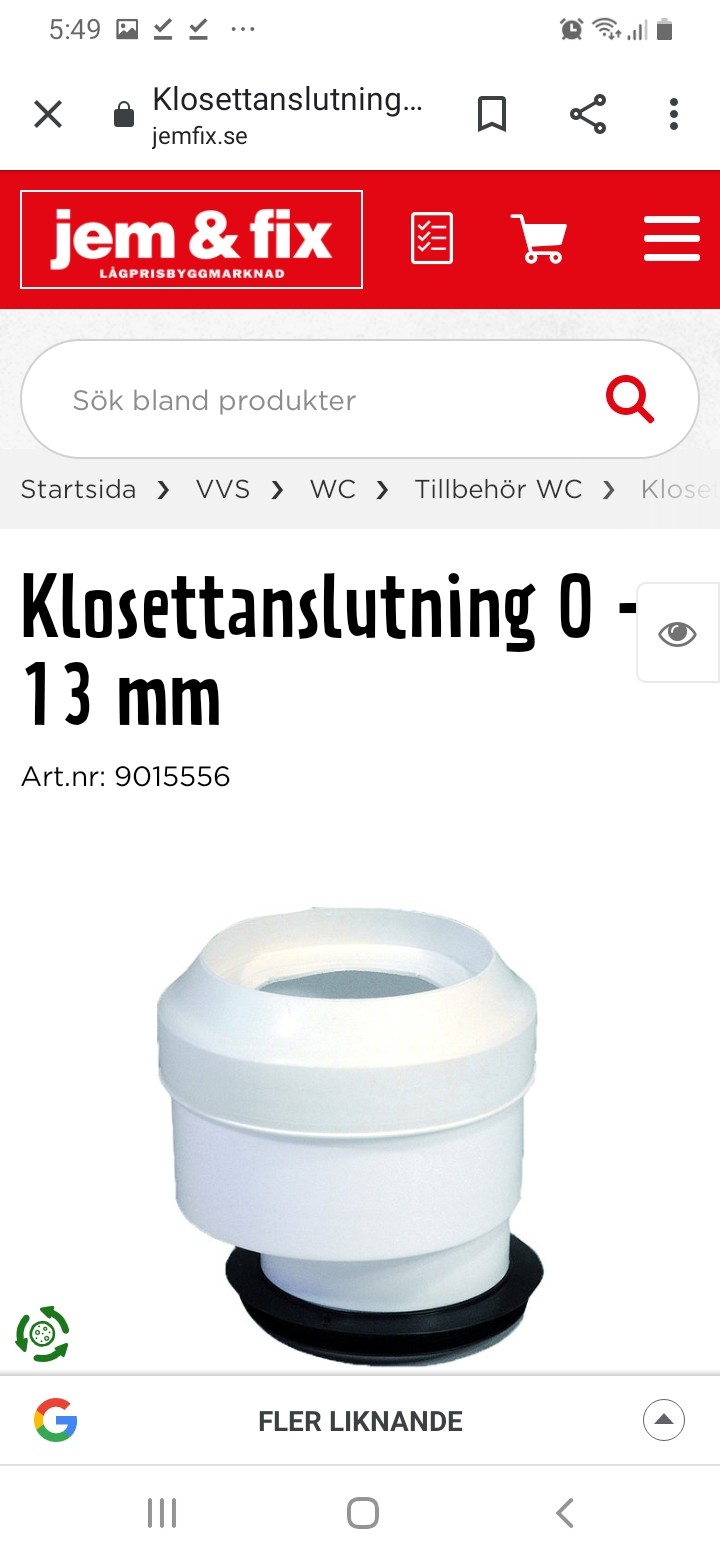
Task: Tap the eye icon on the side tab
Action: point(677,634)
